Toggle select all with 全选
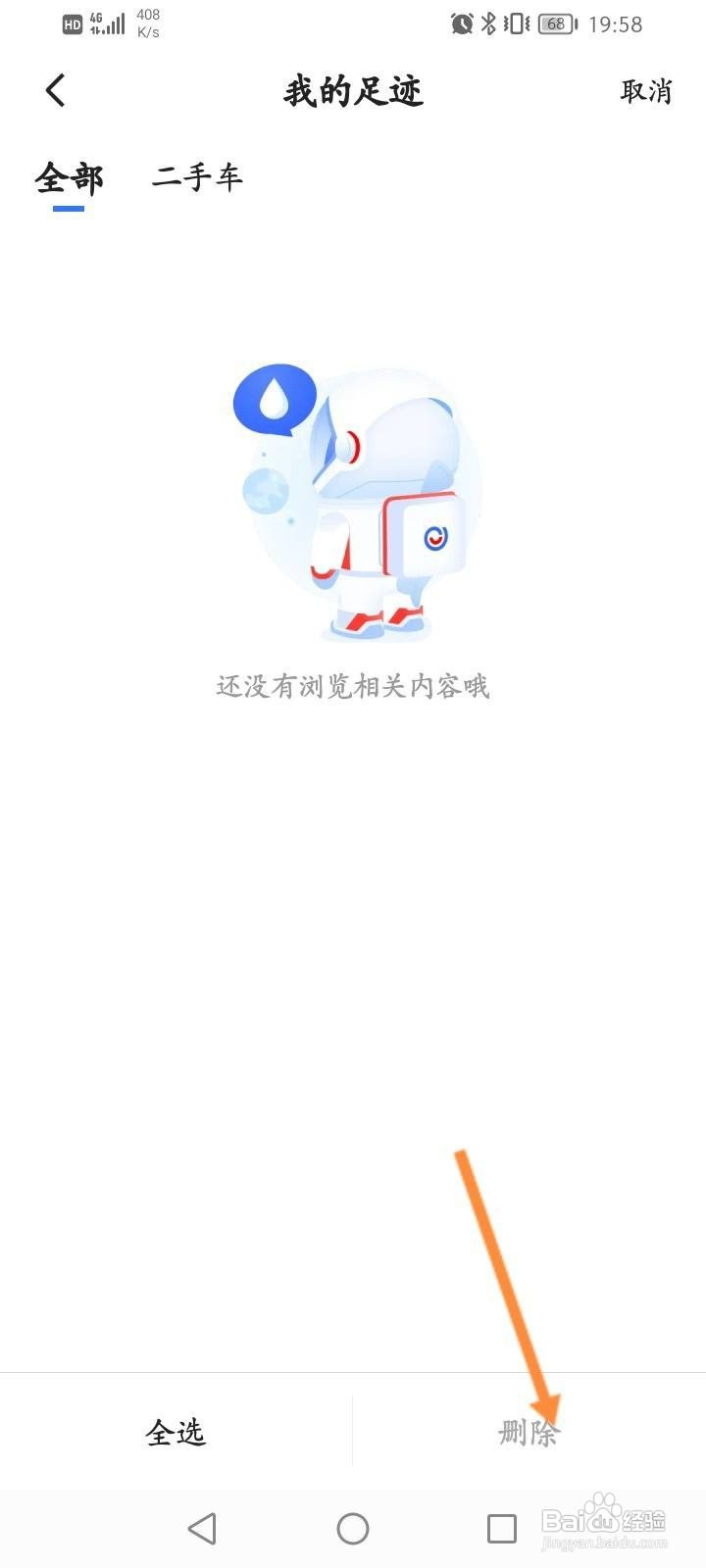The width and height of the screenshot is (706, 1568). [176, 1432]
